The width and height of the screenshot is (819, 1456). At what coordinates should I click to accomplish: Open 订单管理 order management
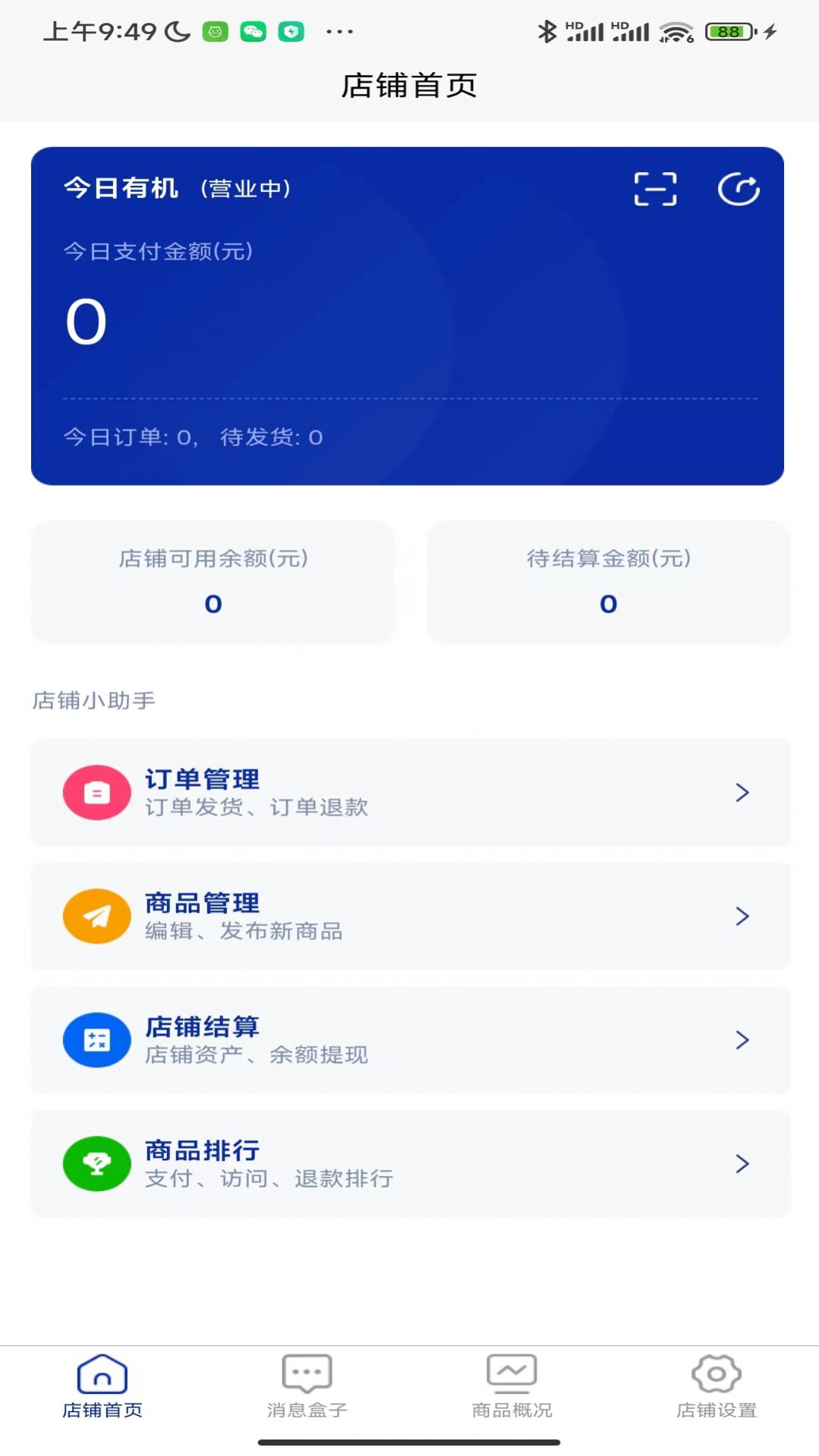pos(410,792)
